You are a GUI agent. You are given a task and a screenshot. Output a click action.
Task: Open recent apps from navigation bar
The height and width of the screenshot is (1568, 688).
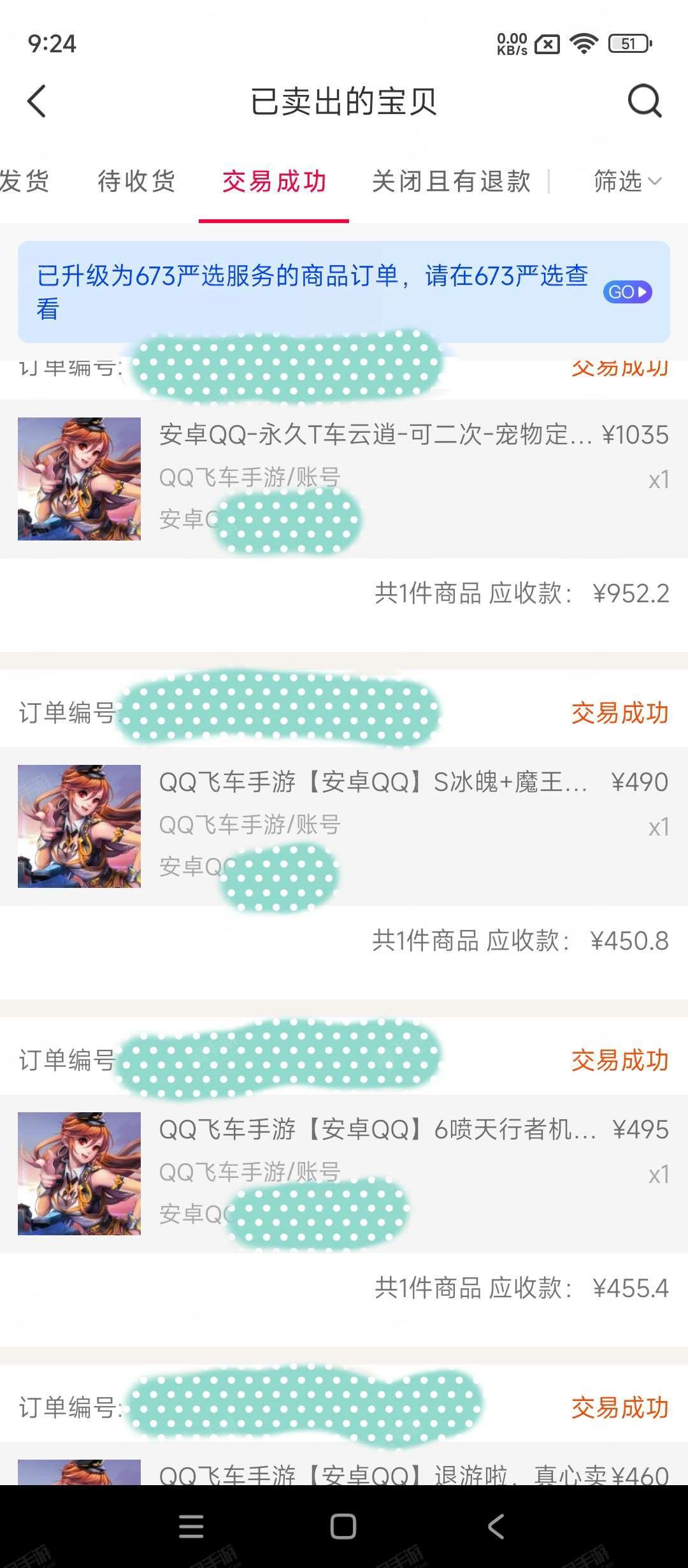(191, 1527)
